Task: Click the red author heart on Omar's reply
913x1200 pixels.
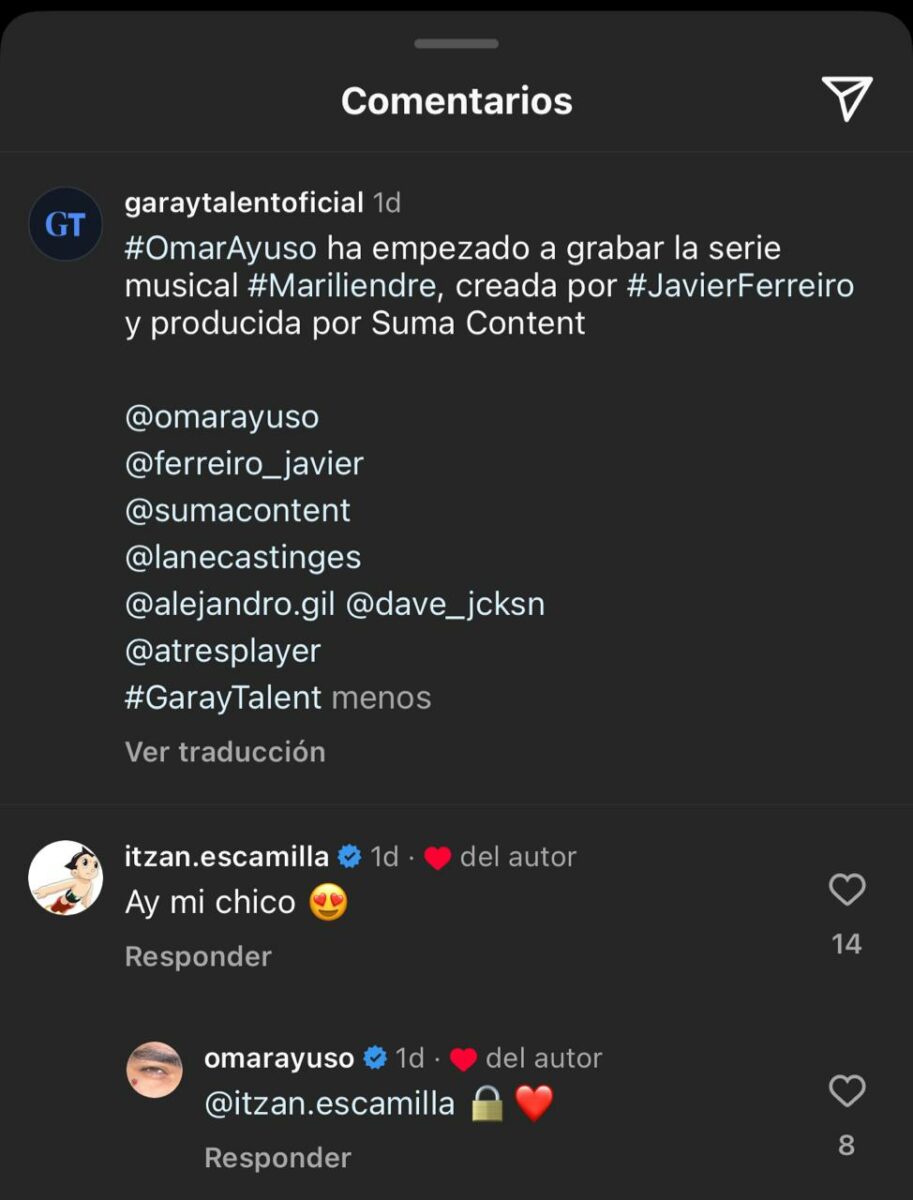Action: pyautogui.click(x=462, y=1058)
